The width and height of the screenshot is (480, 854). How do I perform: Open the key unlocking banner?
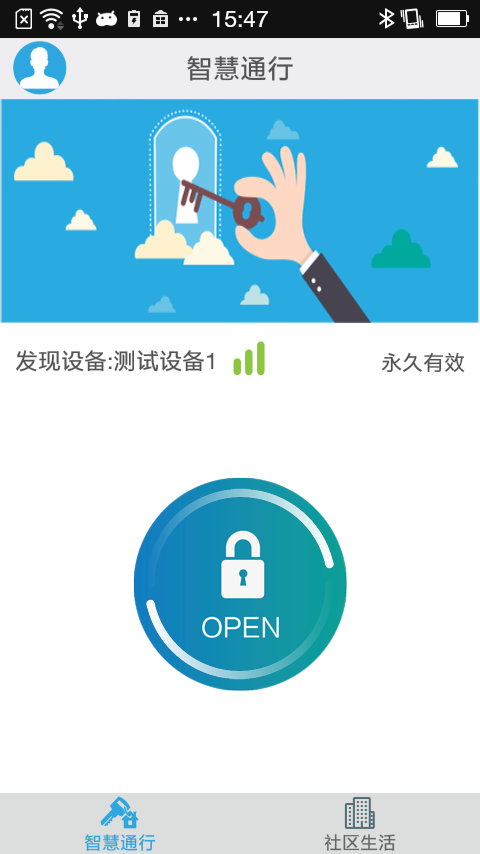240,211
